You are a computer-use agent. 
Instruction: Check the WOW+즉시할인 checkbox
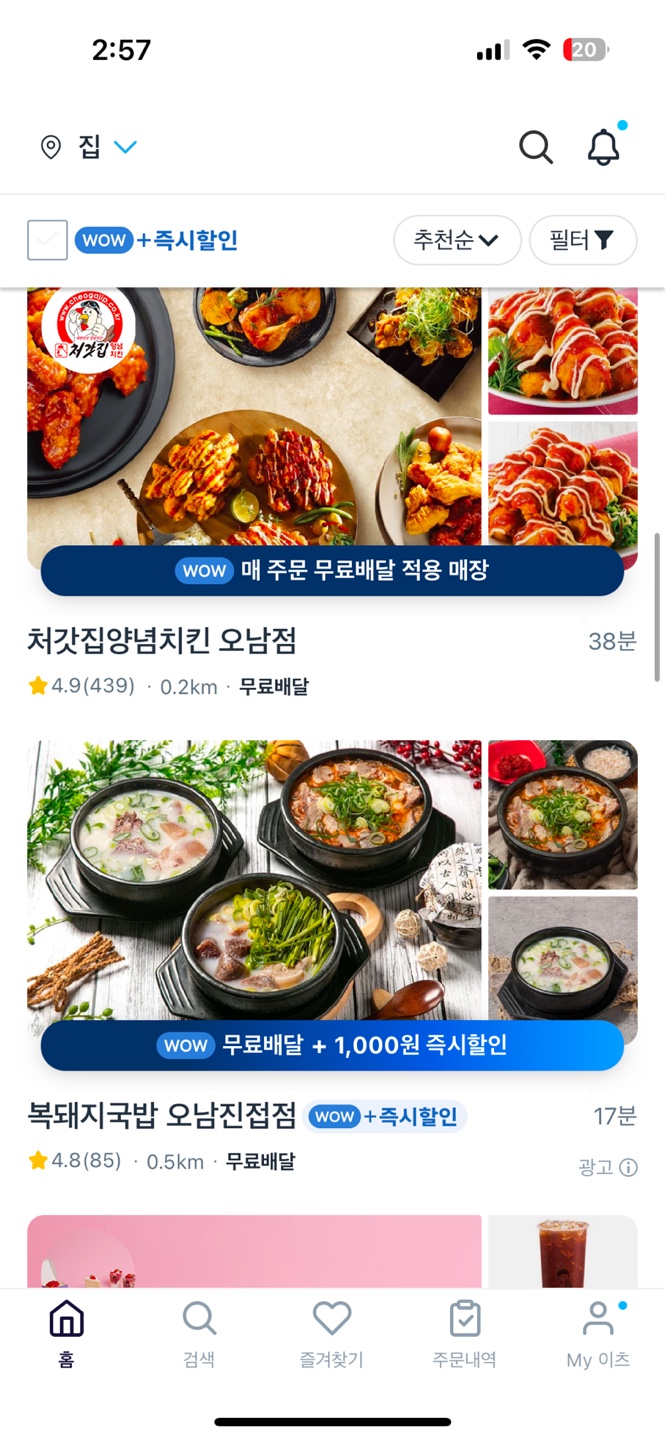tap(47, 240)
